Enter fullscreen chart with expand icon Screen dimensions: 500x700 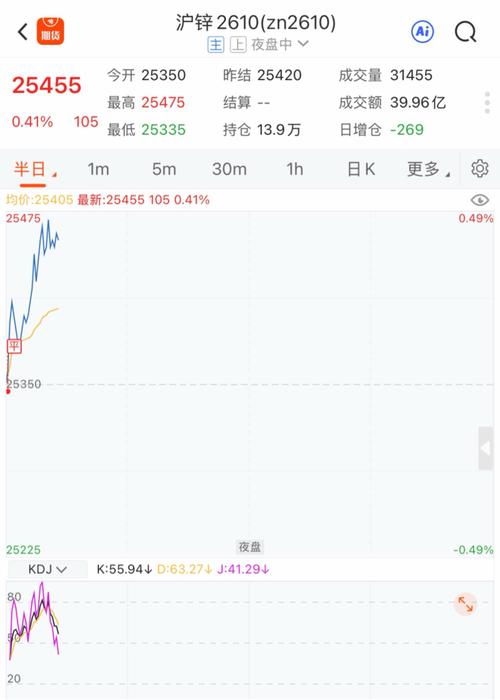coord(465,604)
